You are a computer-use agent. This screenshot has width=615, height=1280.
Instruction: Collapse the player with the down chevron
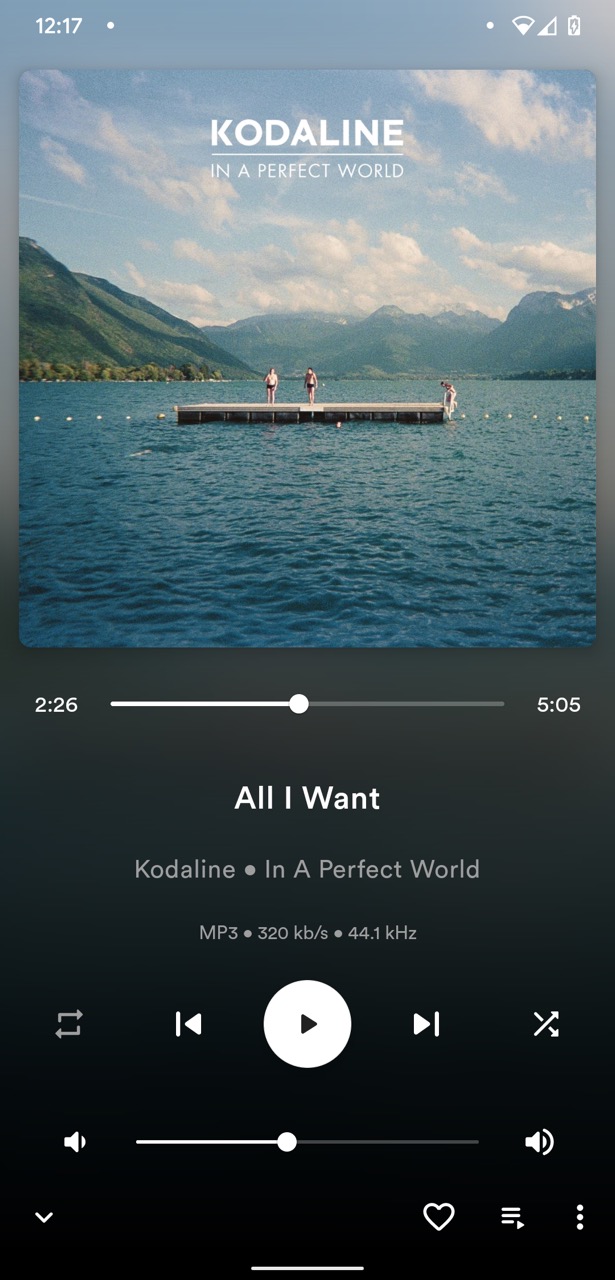44,1217
